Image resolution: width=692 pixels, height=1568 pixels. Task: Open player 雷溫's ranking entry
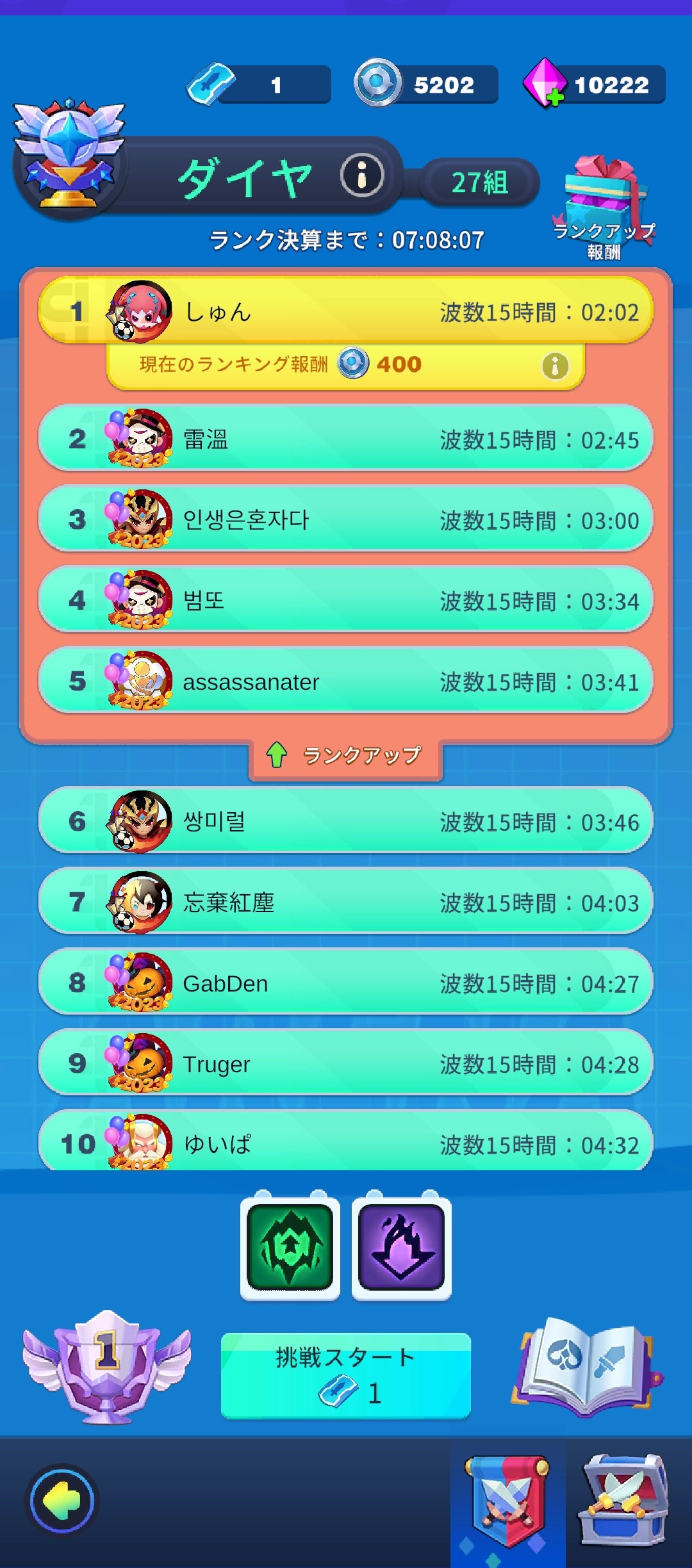(x=346, y=439)
